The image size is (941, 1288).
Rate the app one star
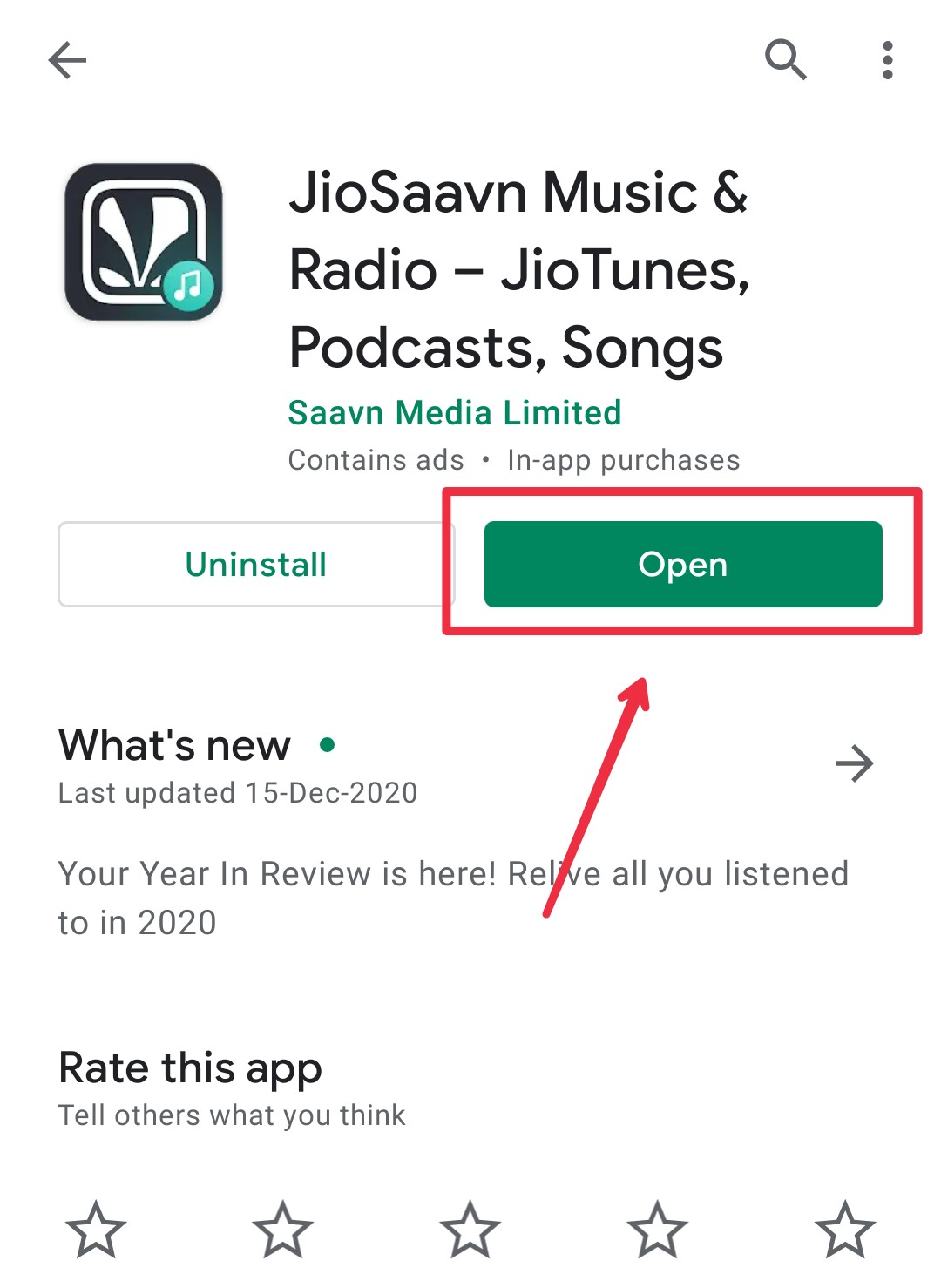point(96,1230)
